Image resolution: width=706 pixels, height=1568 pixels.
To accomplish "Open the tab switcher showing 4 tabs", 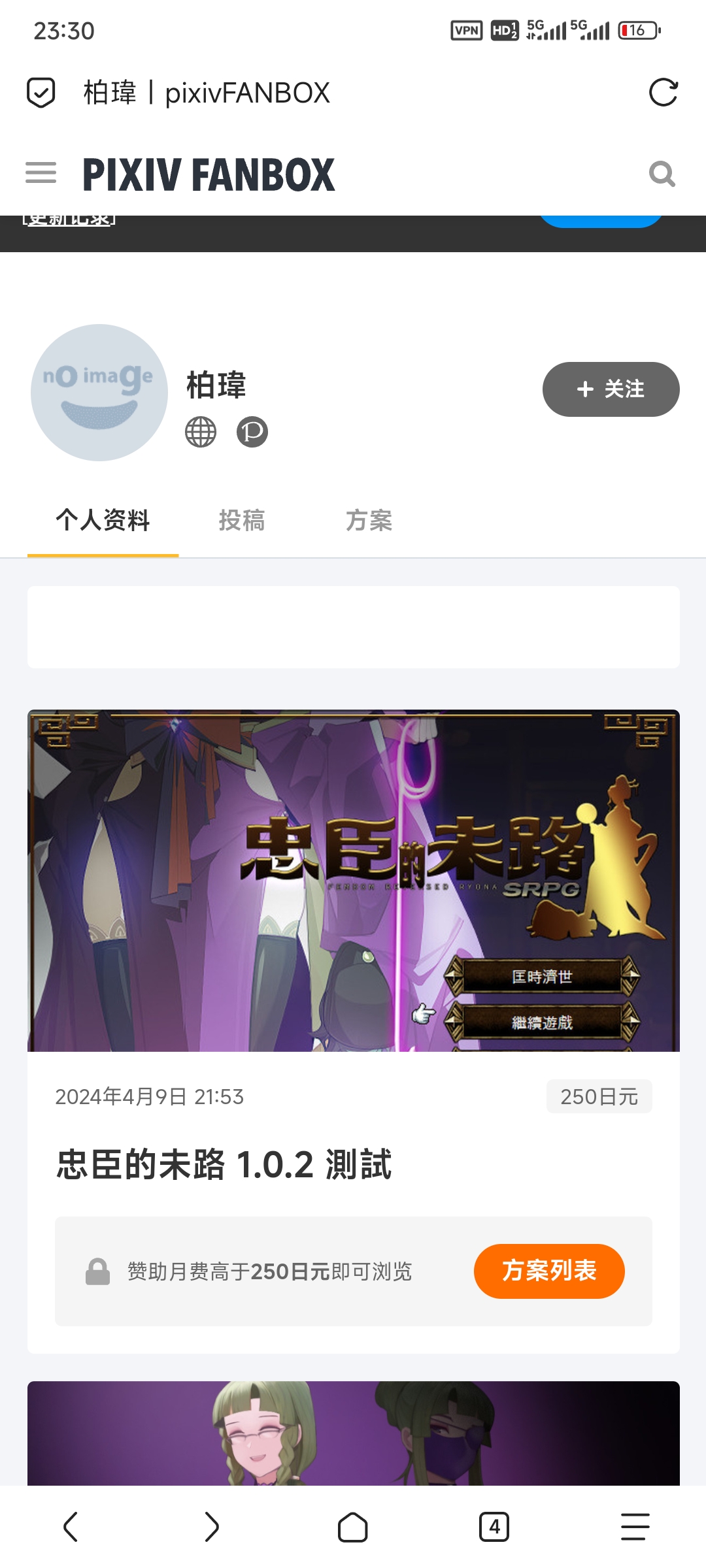I will [494, 1527].
